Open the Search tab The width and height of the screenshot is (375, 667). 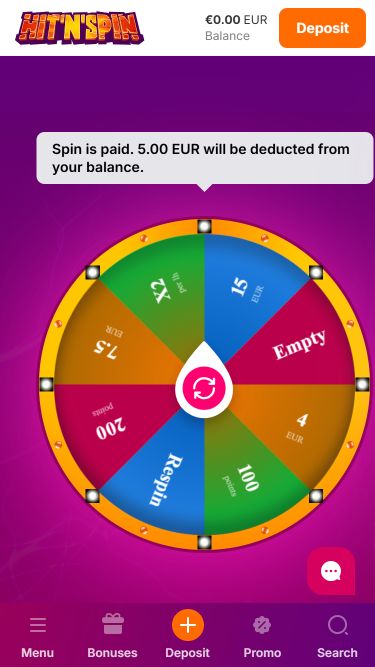tap(337, 636)
